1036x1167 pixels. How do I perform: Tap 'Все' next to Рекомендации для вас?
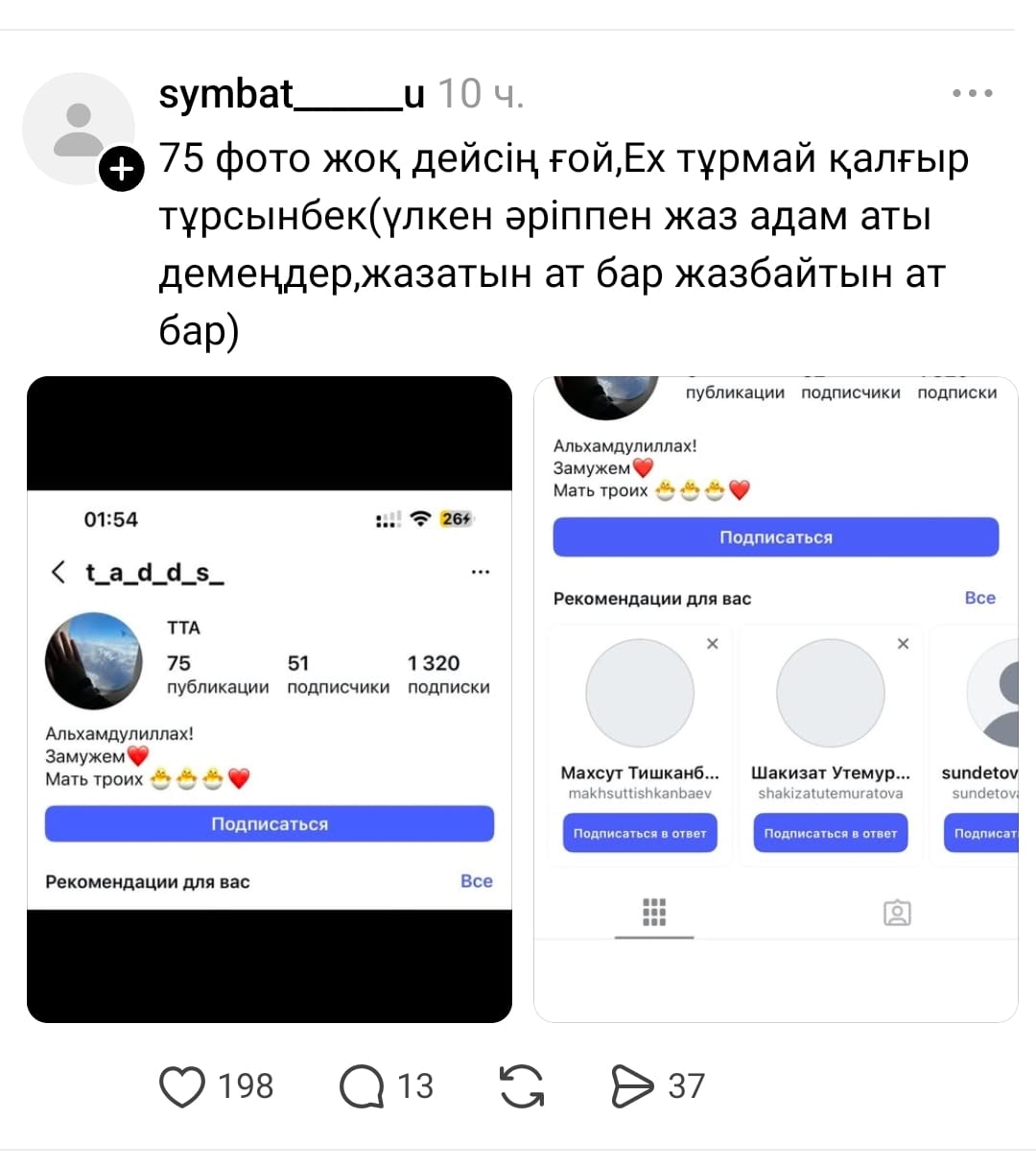(477, 881)
